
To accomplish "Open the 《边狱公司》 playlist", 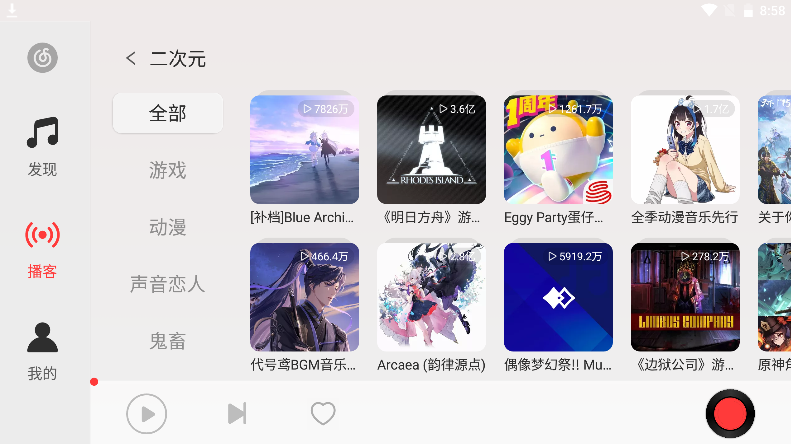I will point(685,297).
